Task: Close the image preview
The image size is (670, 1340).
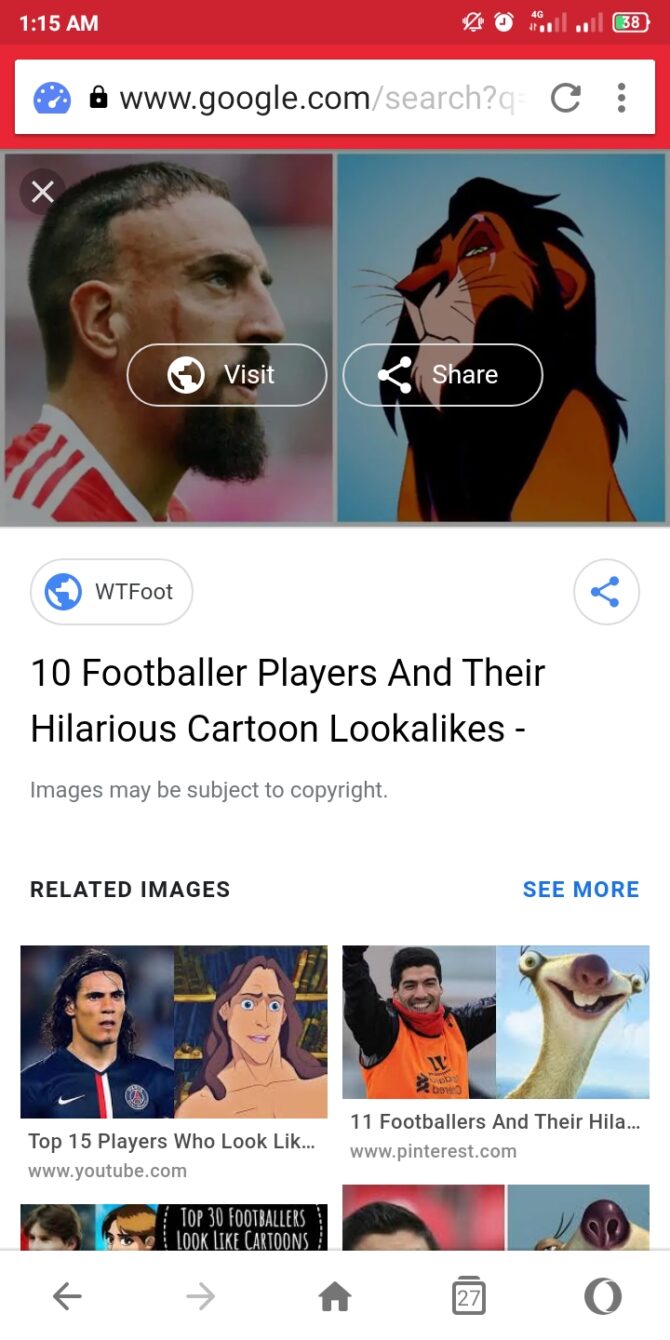Action: (42, 191)
